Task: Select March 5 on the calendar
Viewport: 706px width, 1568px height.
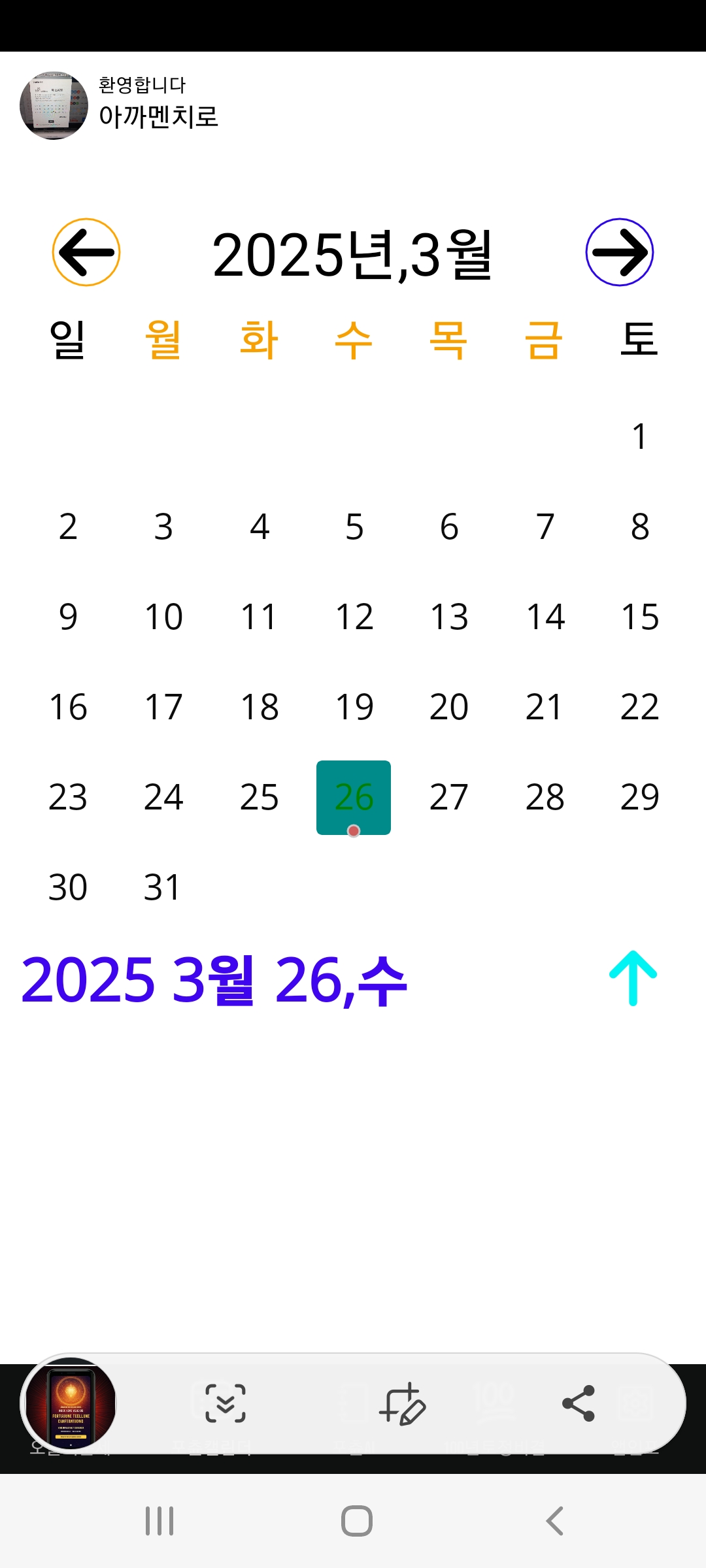Action: (x=354, y=527)
